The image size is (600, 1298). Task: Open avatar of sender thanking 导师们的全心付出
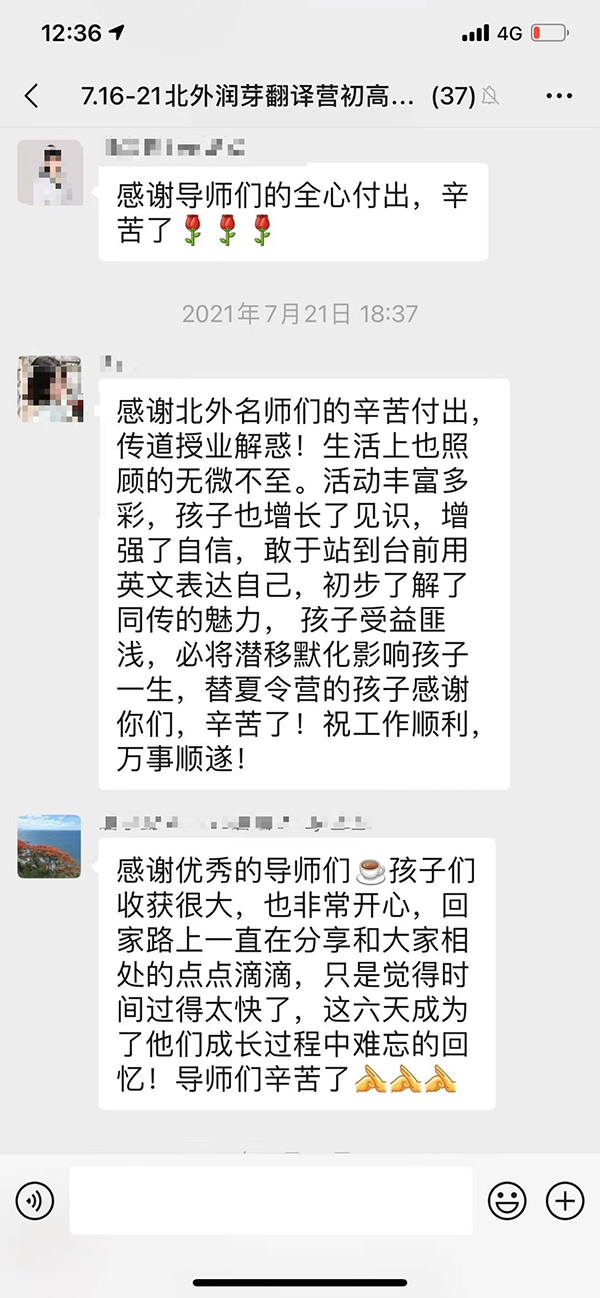click(x=50, y=173)
